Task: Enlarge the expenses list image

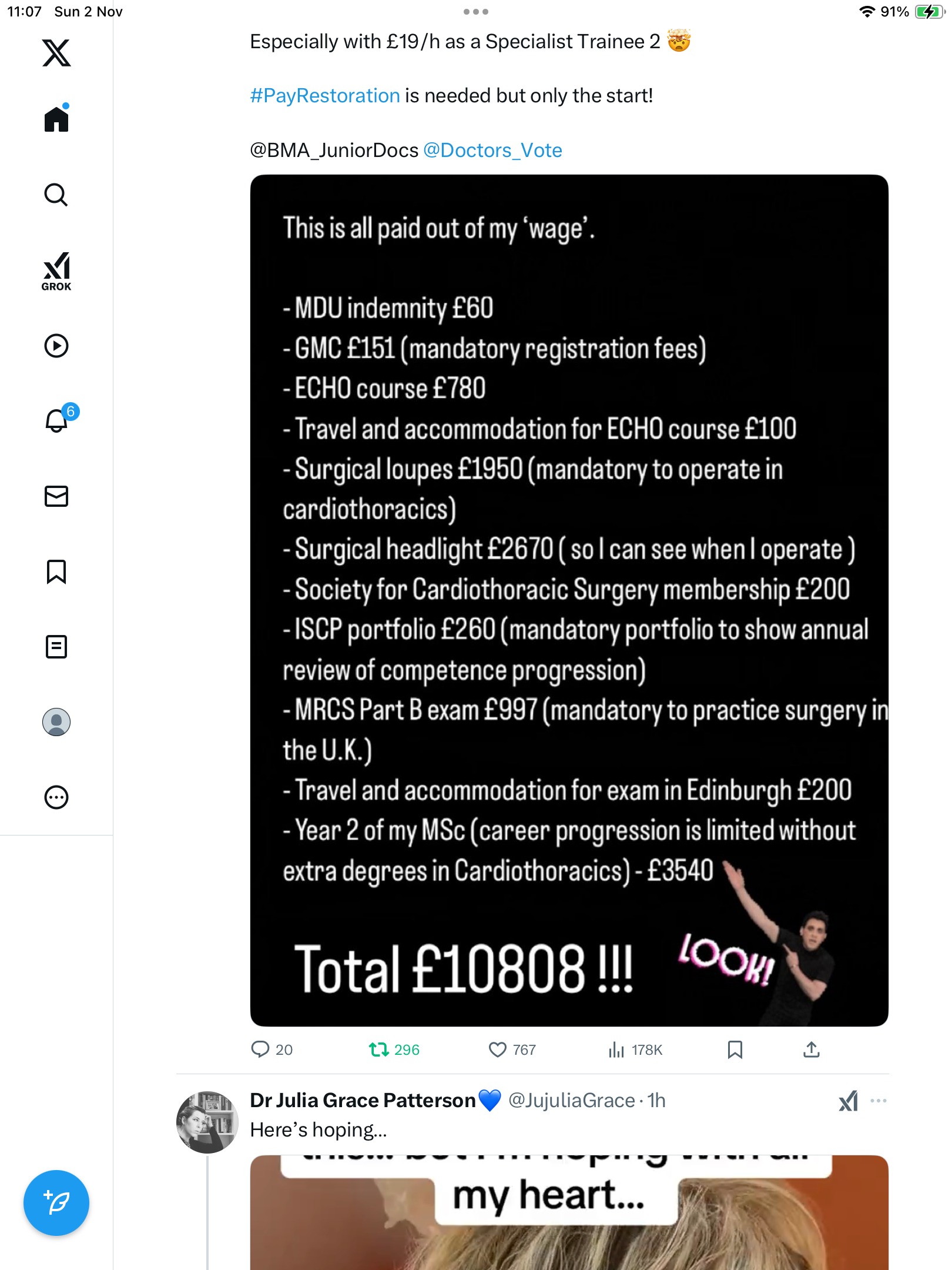Action: (x=569, y=600)
